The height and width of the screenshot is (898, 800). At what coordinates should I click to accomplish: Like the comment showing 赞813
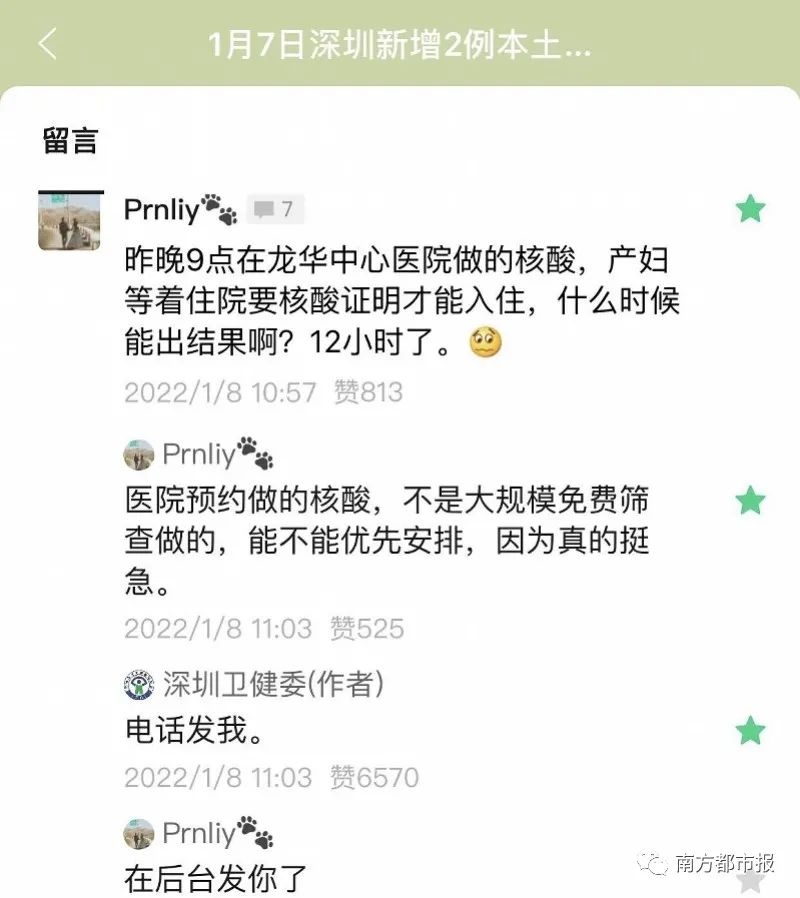tap(368, 392)
